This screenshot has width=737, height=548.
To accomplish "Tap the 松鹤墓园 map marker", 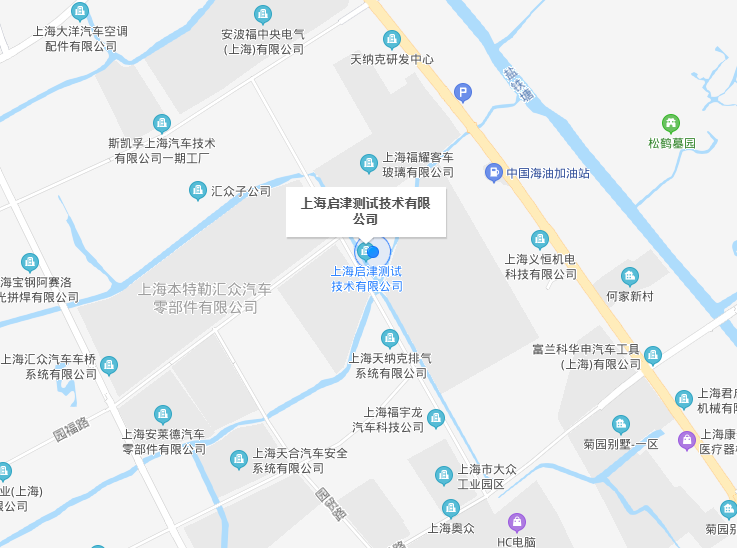I will [x=670, y=124].
